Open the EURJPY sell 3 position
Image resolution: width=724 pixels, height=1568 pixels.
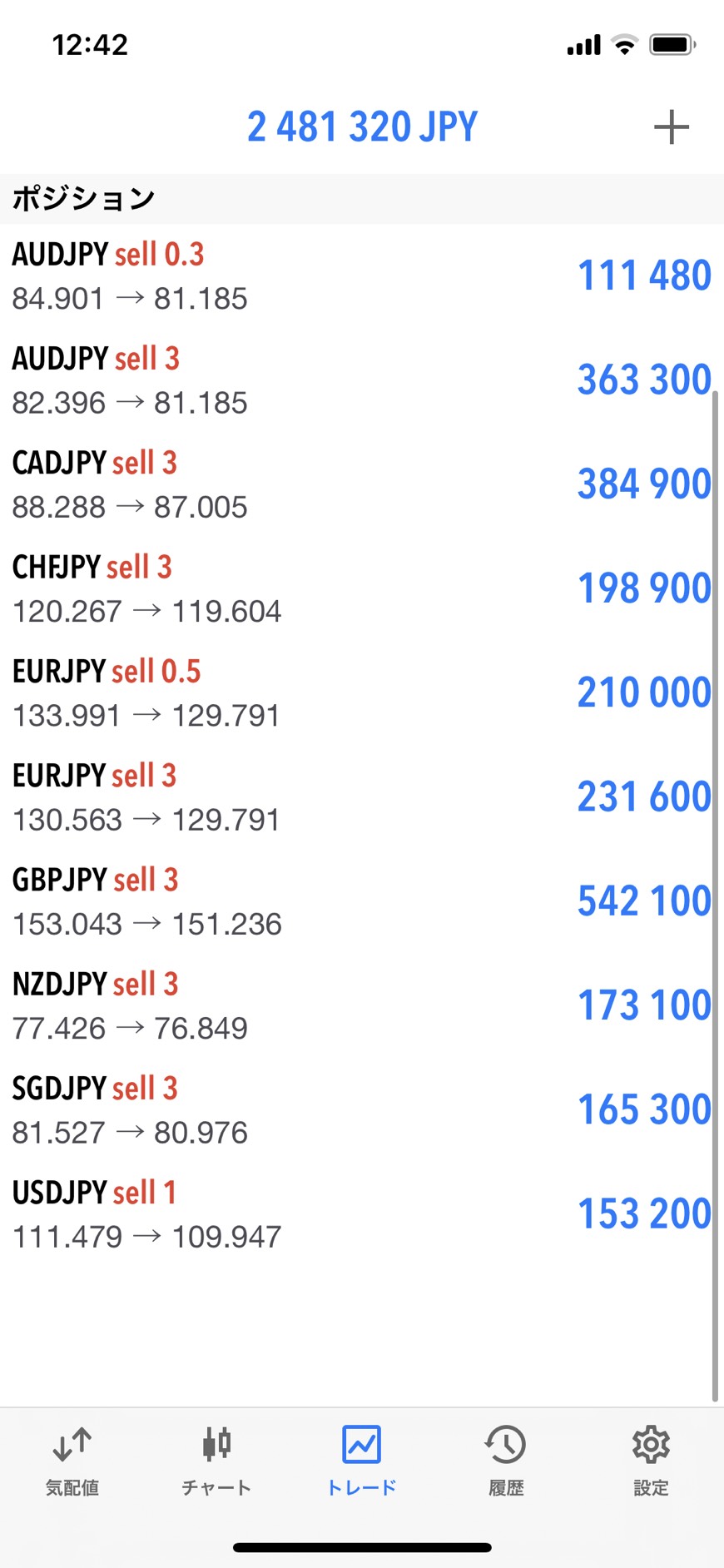362,797
